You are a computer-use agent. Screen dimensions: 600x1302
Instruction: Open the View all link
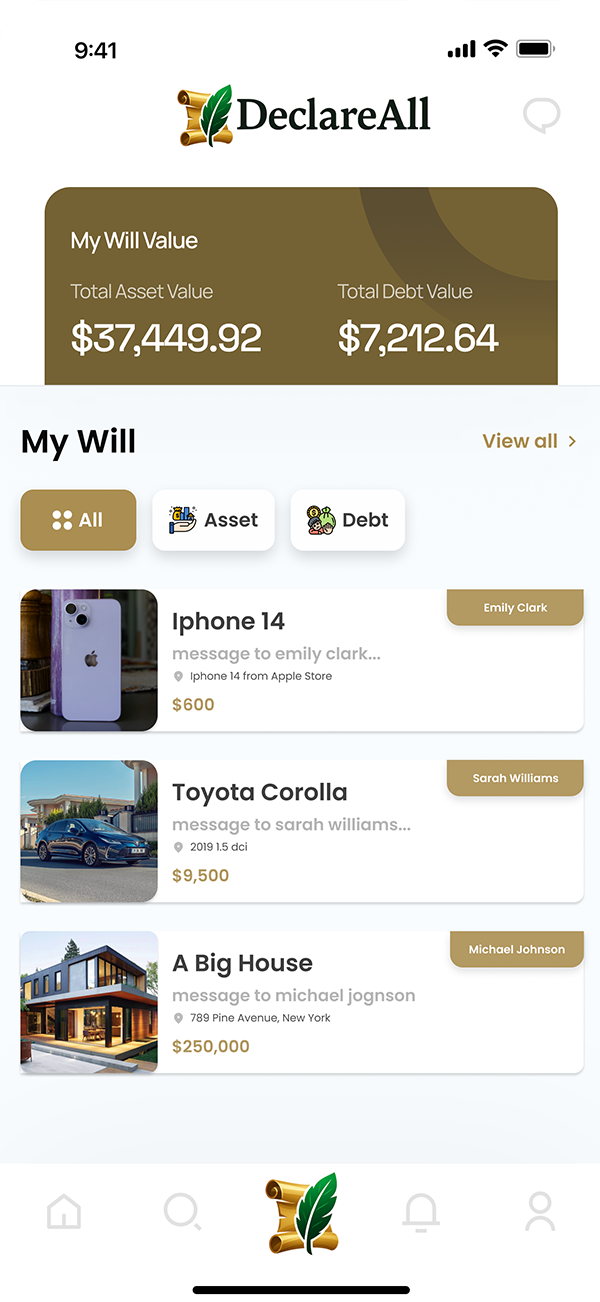(x=529, y=441)
